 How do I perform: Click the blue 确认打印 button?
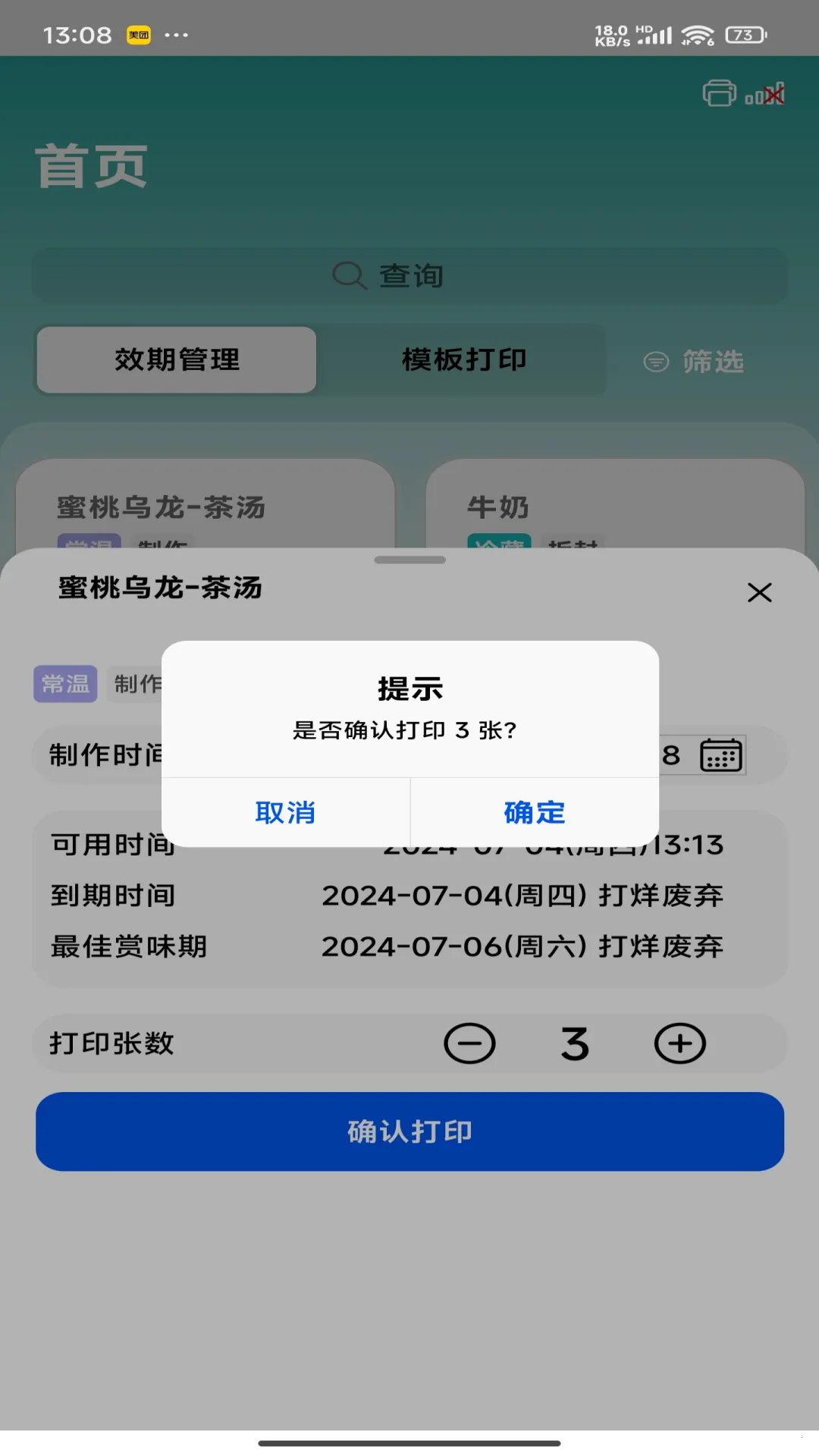pyautogui.click(x=409, y=1131)
